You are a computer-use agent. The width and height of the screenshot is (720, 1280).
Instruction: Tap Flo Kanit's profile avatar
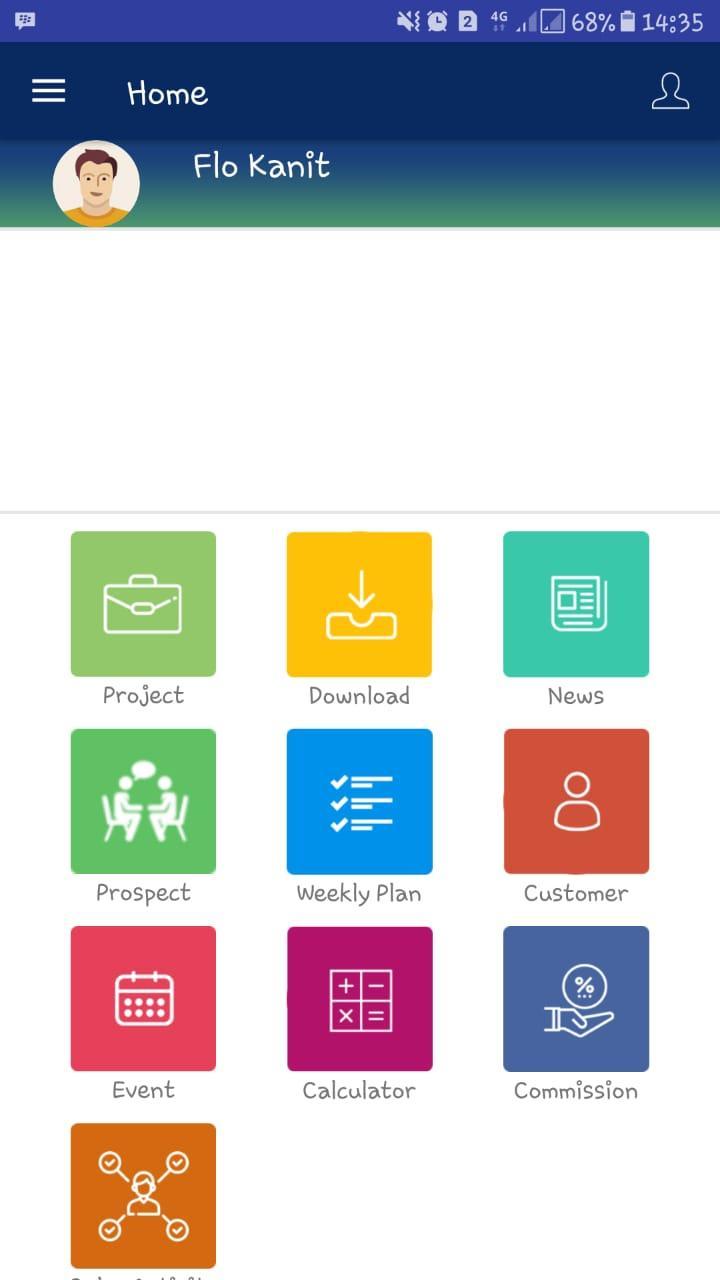click(96, 184)
